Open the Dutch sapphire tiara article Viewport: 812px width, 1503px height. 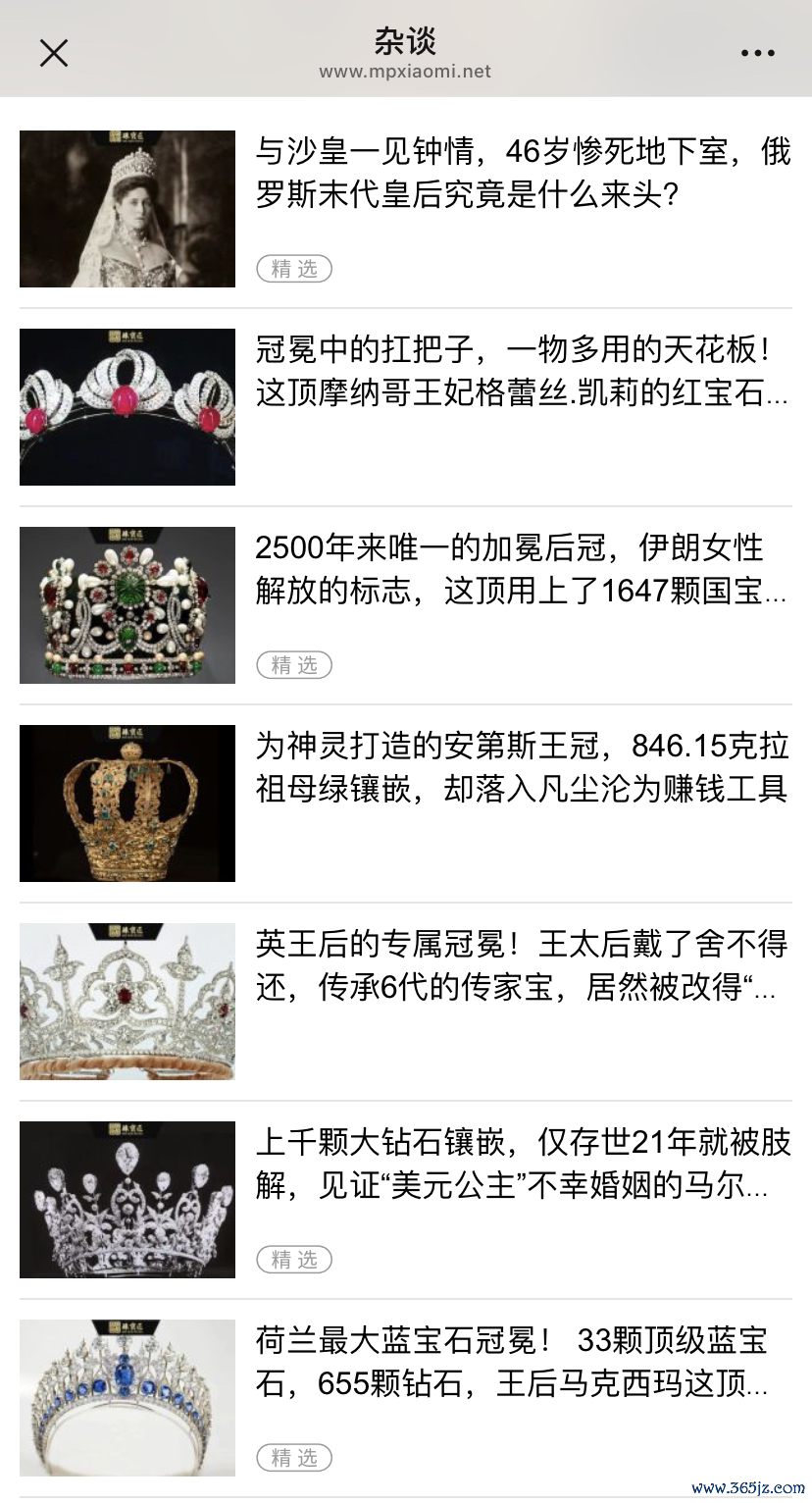[522, 1363]
